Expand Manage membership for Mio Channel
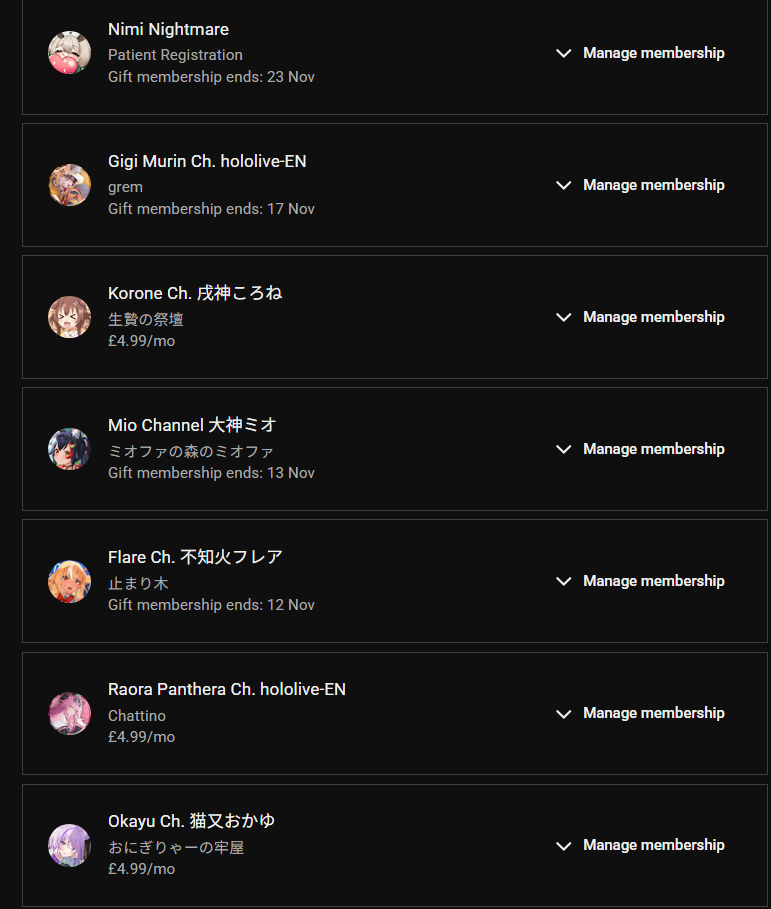 point(640,449)
